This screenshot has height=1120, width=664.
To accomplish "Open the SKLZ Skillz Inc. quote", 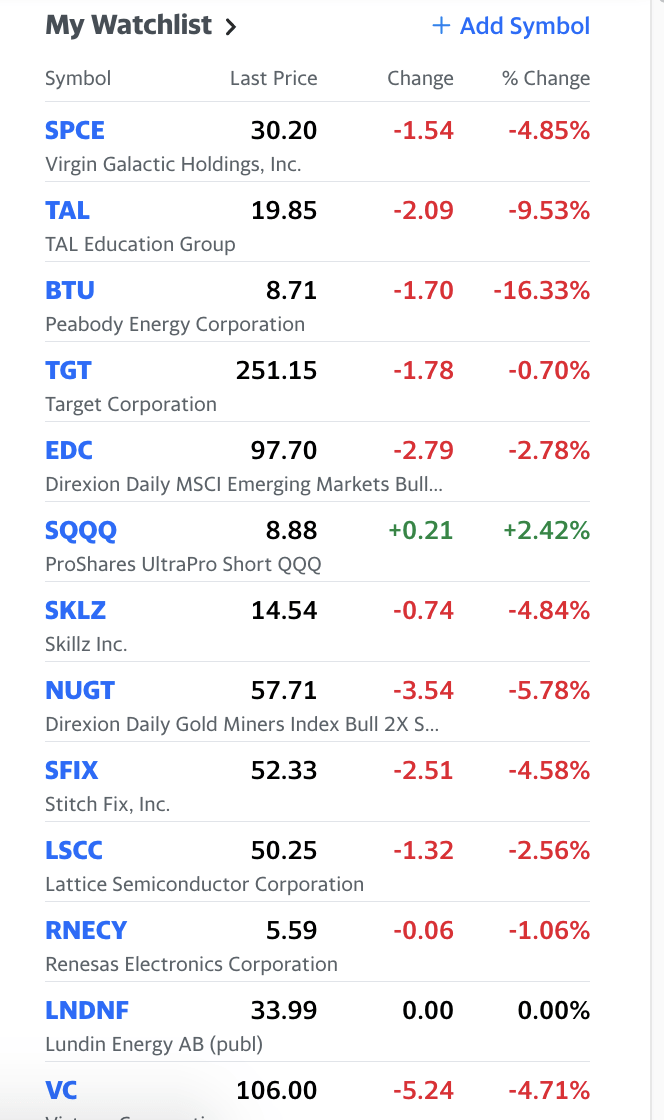I will point(75,610).
